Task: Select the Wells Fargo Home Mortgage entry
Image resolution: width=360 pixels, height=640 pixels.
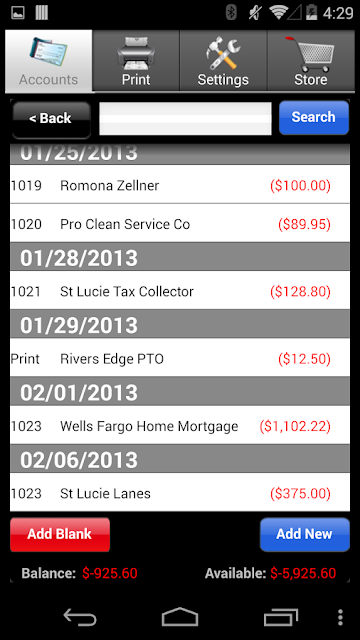Action: 180,426
